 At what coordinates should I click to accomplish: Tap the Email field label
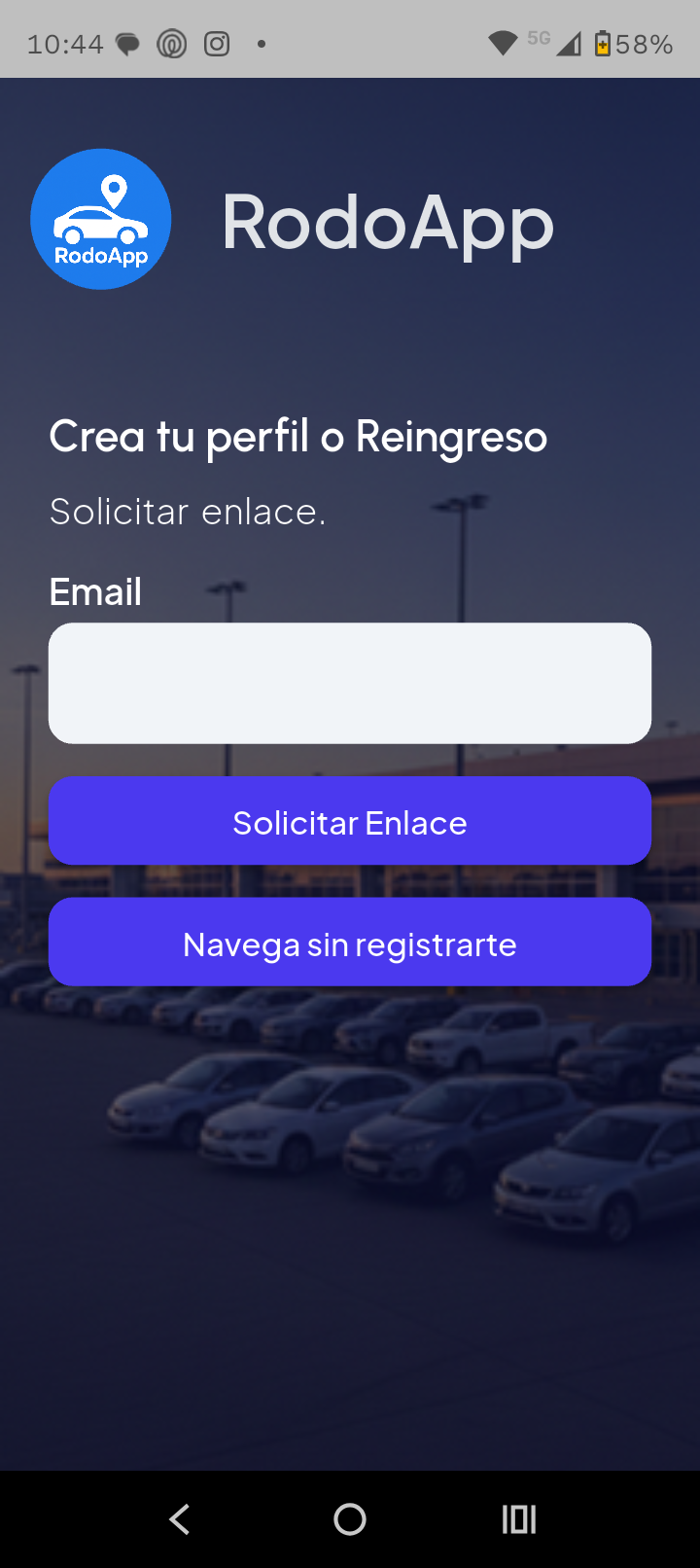[x=94, y=590]
